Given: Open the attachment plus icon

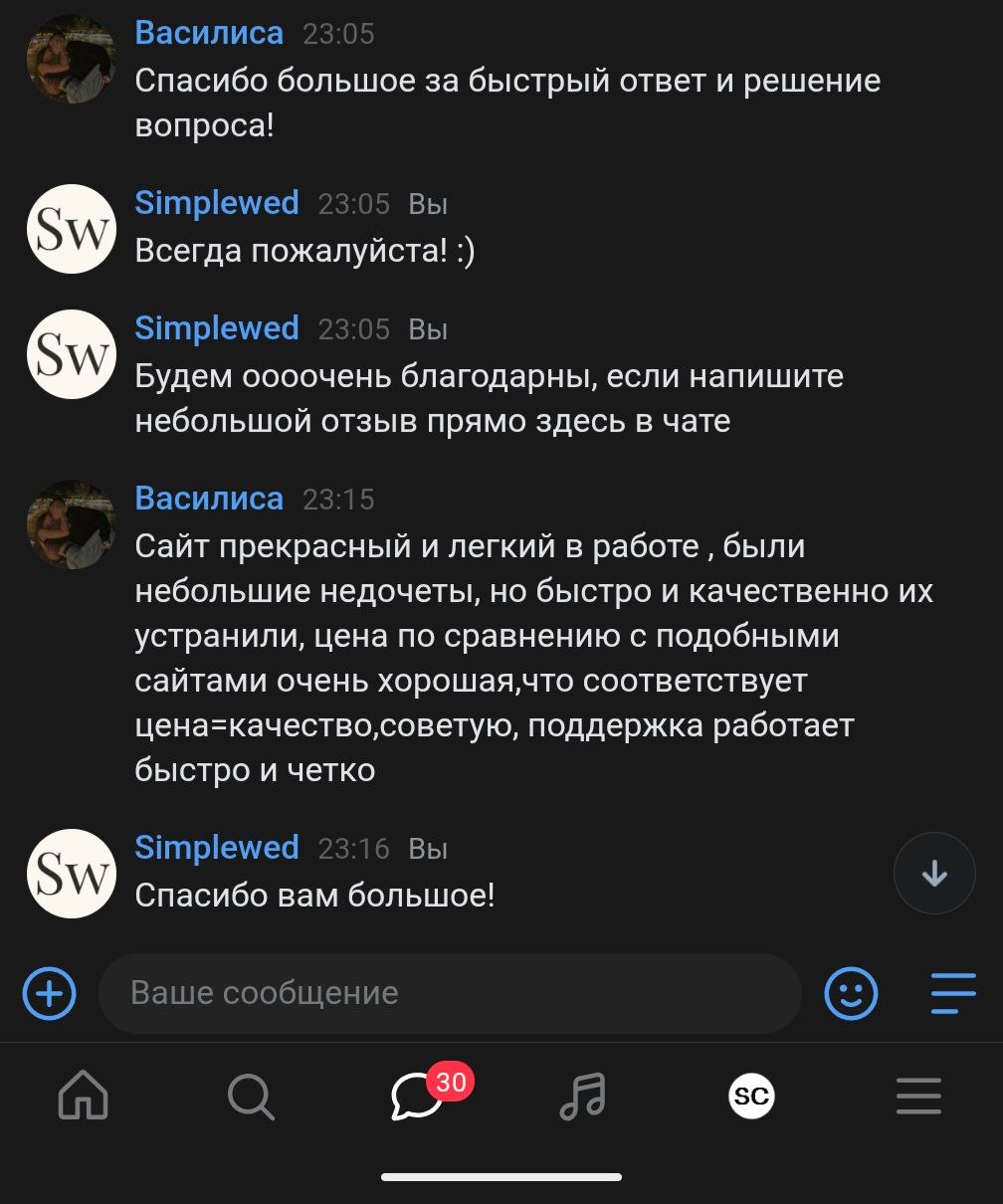Looking at the screenshot, I should tap(48, 993).
